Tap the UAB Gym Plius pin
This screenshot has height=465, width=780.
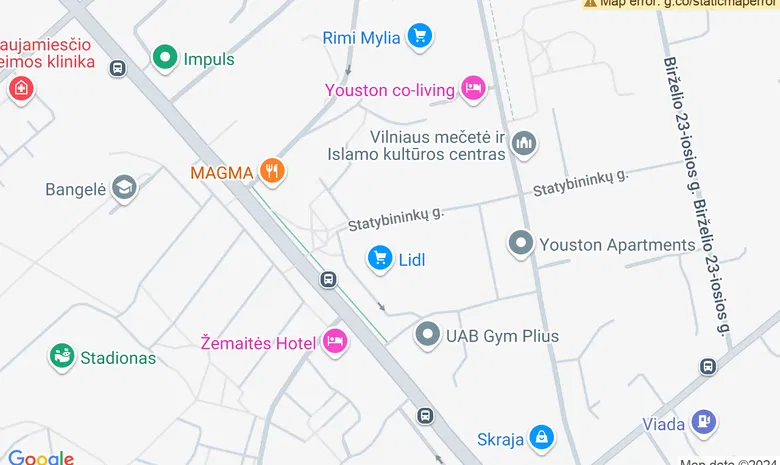coord(428,335)
